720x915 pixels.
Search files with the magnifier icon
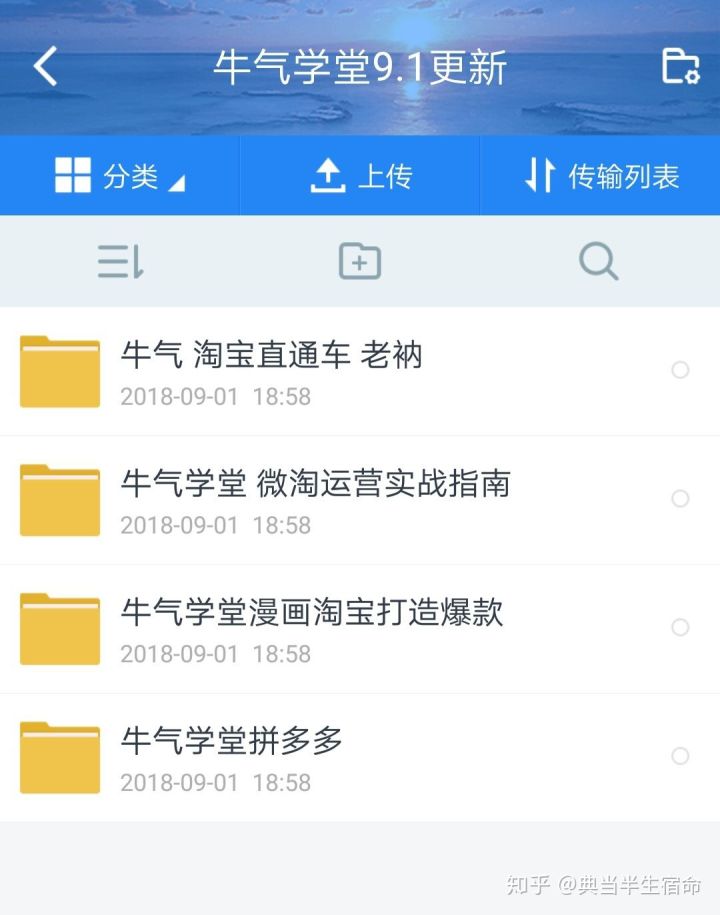coord(598,262)
